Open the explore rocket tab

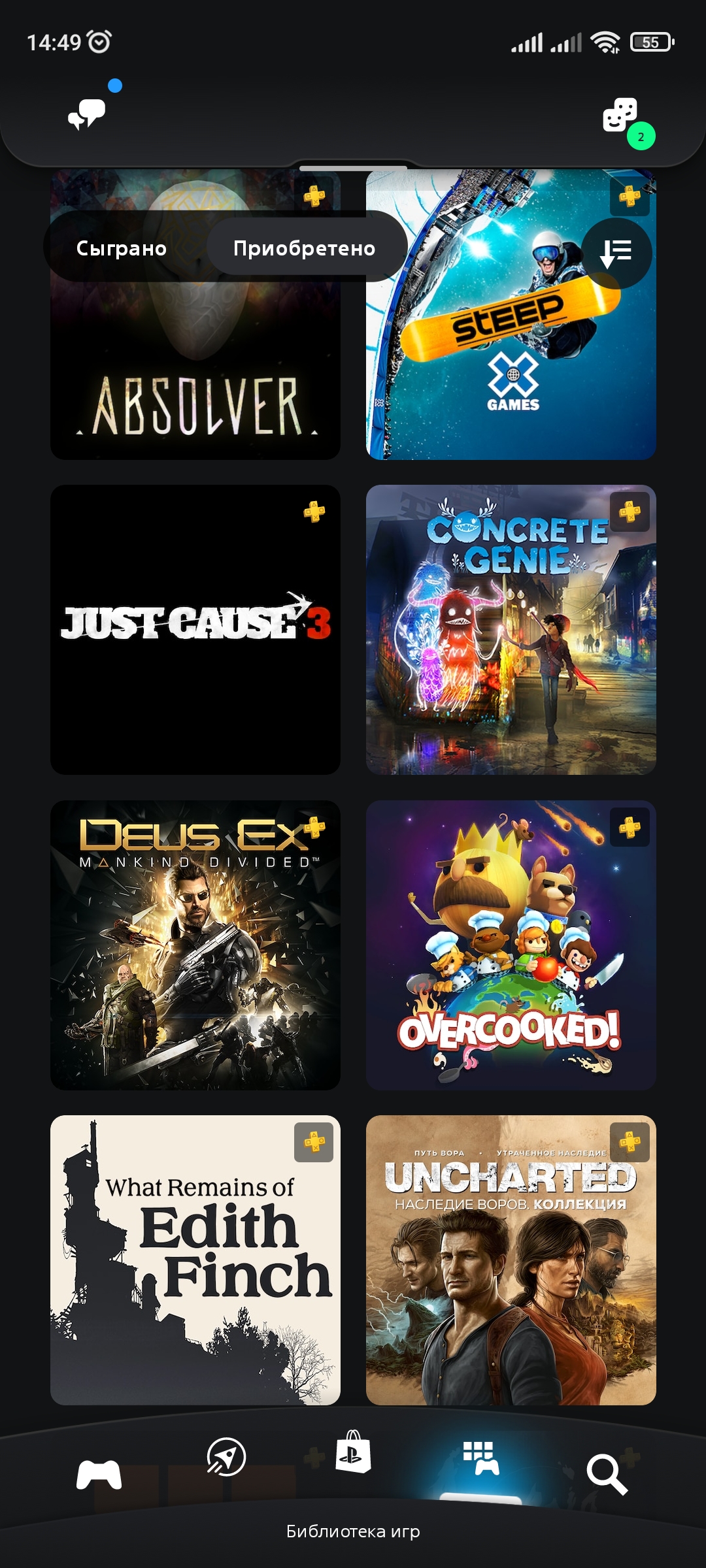(226, 1456)
